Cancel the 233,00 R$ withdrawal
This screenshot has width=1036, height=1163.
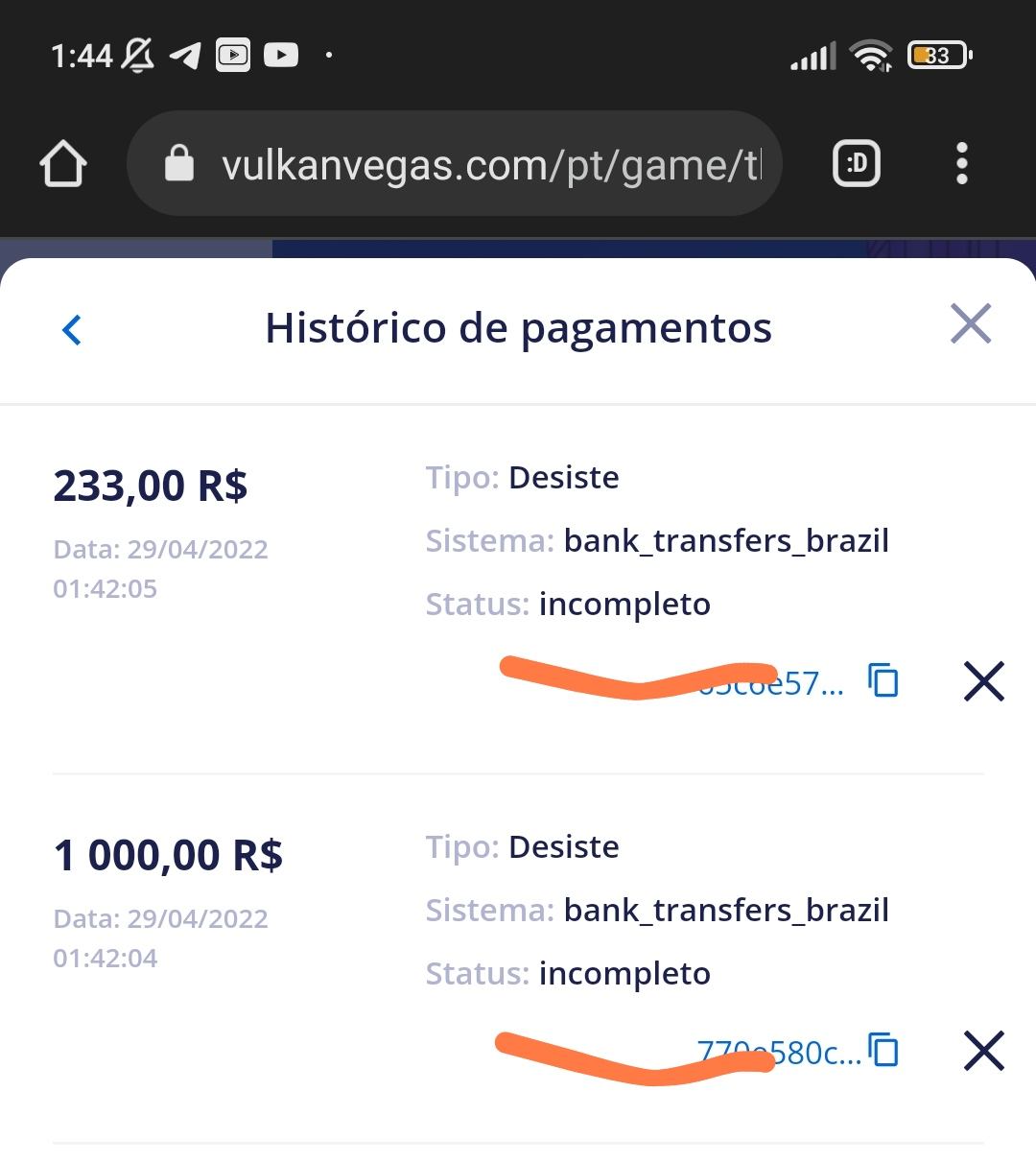click(983, 681)
